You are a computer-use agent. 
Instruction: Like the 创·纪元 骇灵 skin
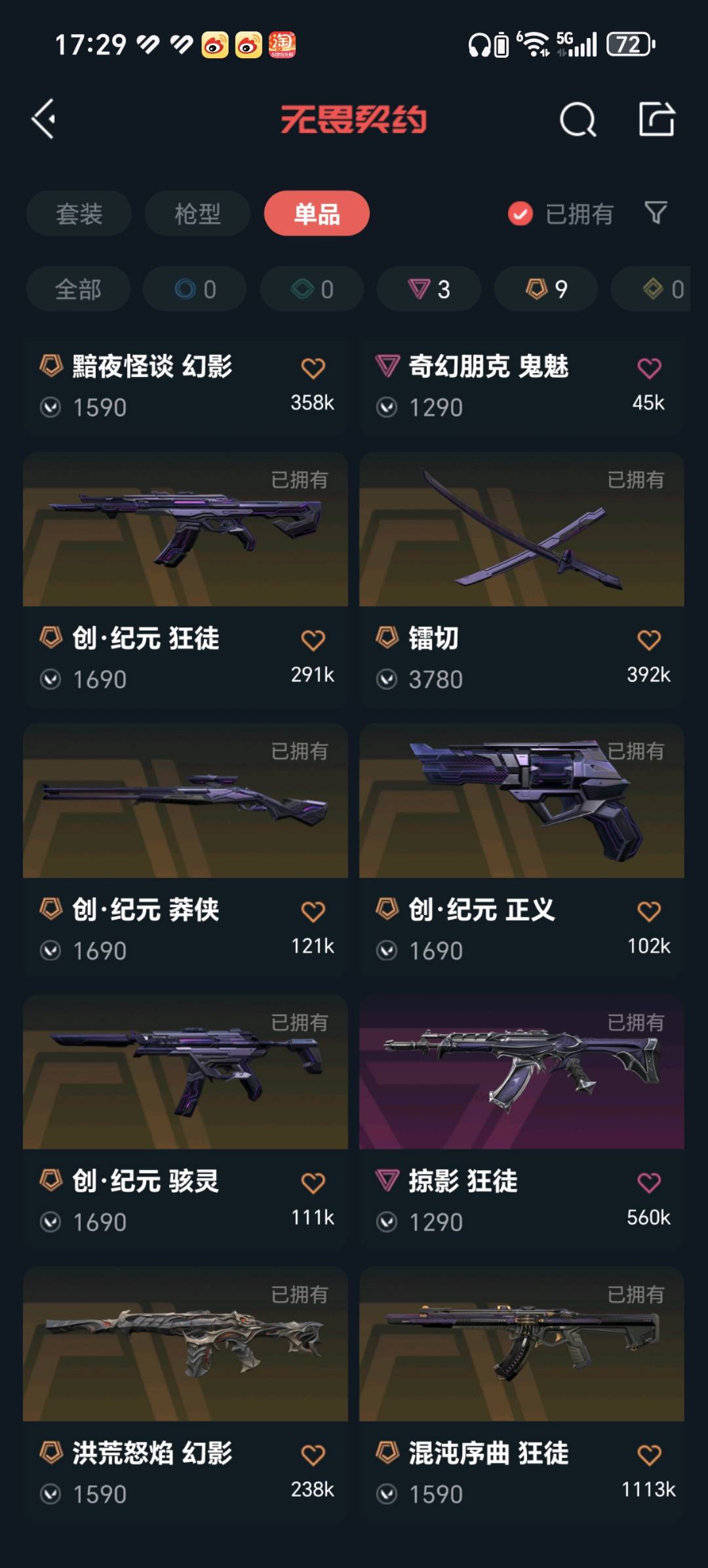pos(313,1183)
